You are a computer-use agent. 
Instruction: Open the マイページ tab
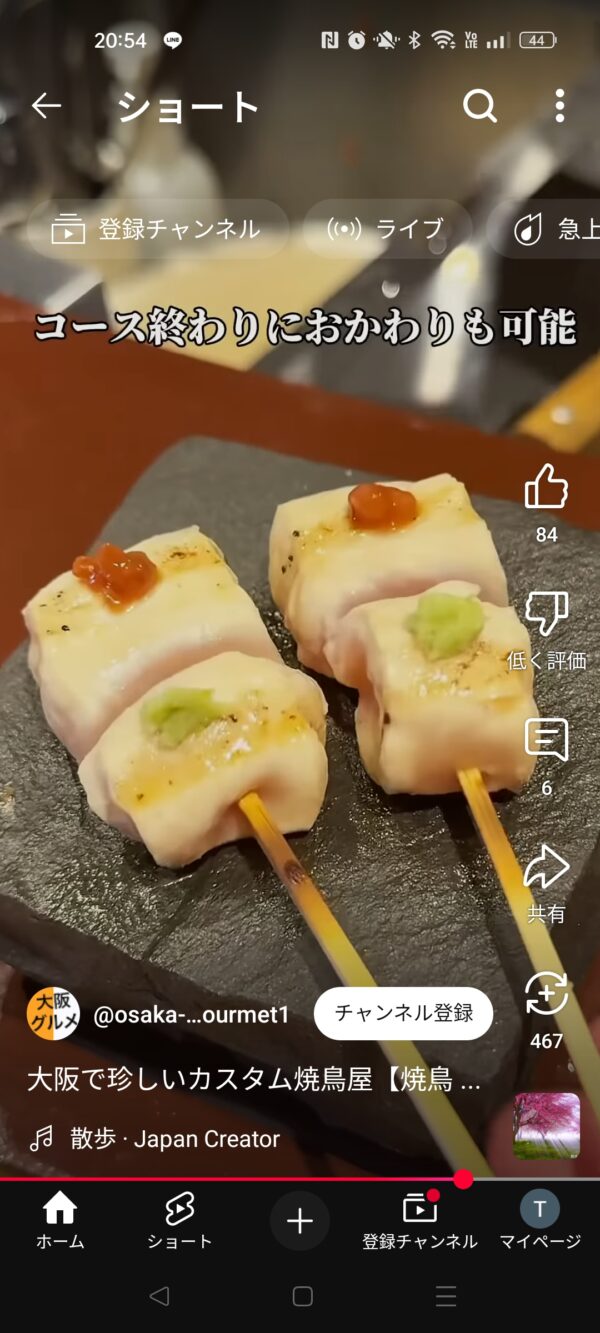pyautogui.click(x=540, y=1221)
